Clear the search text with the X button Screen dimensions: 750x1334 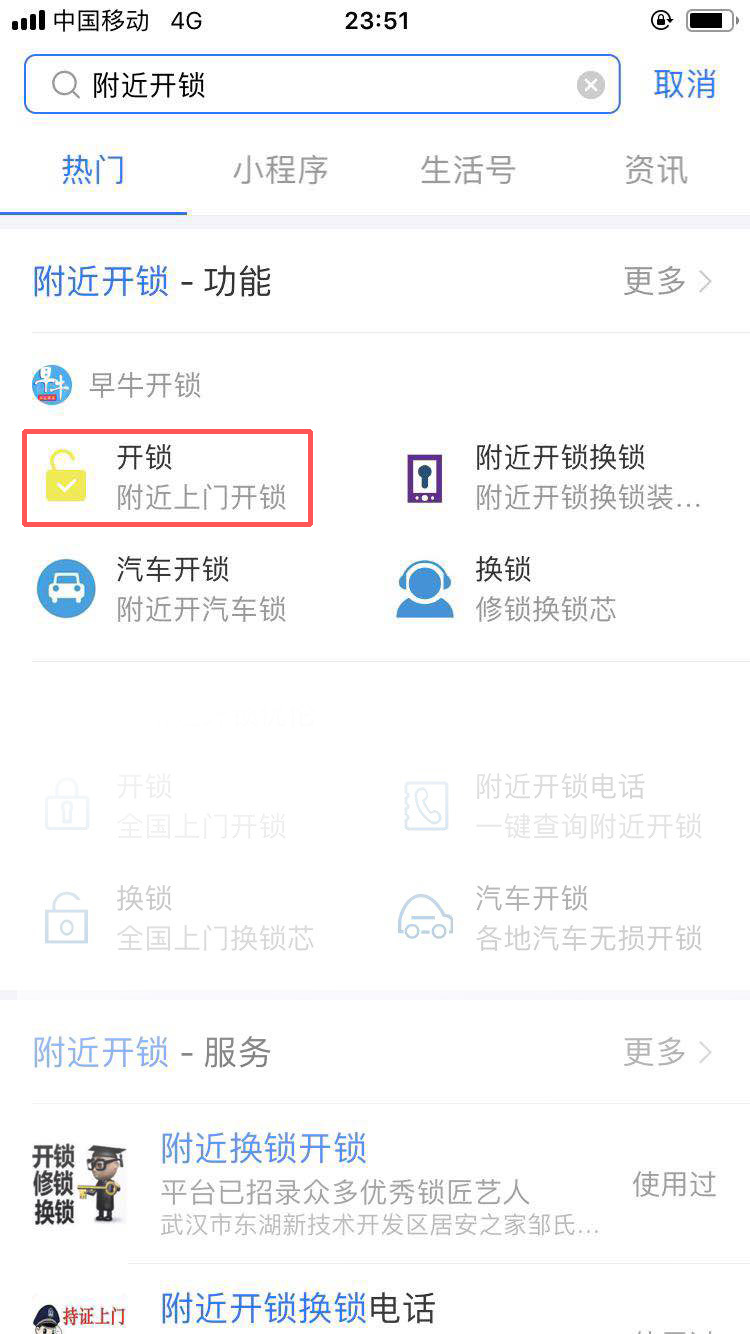pos(590,84)
